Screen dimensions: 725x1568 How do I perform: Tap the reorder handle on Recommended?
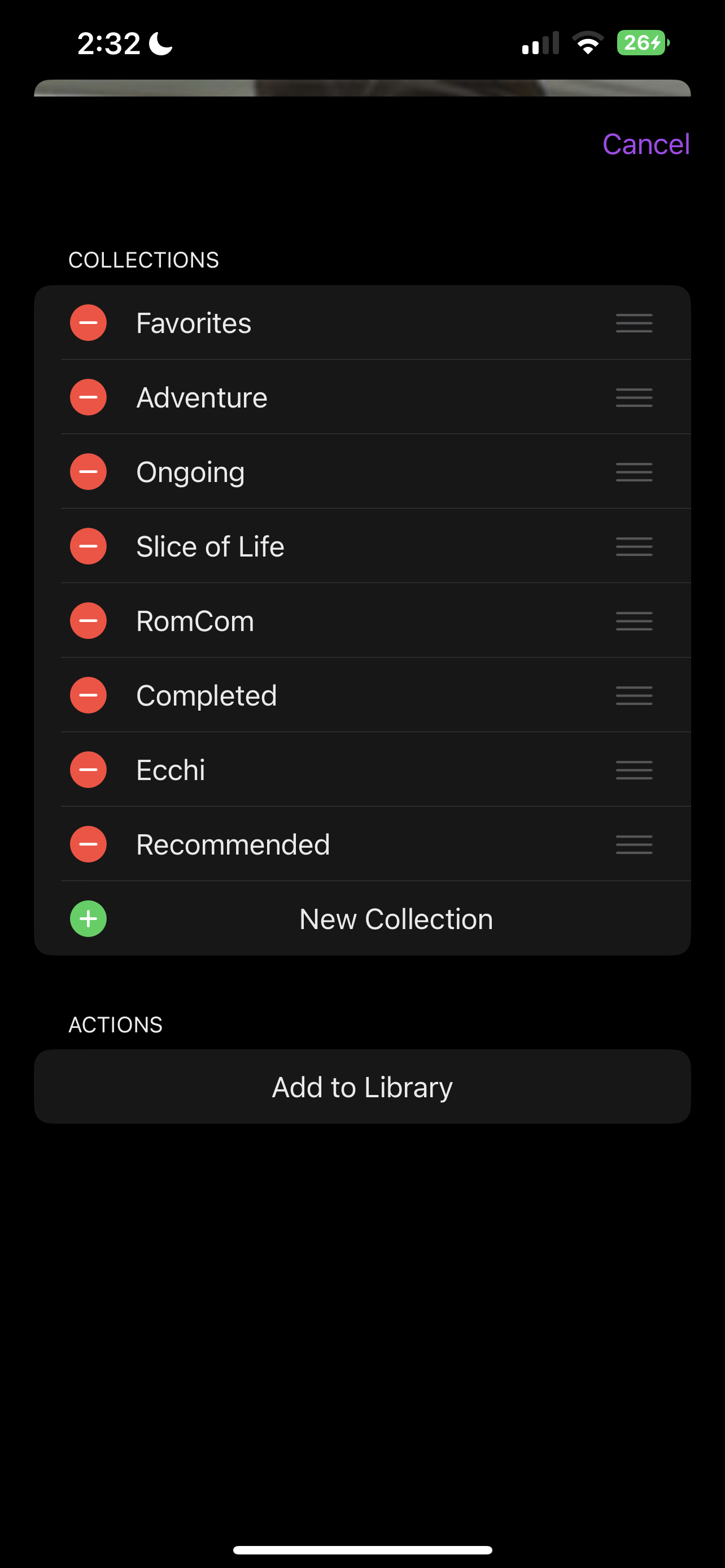click(634, 844)
